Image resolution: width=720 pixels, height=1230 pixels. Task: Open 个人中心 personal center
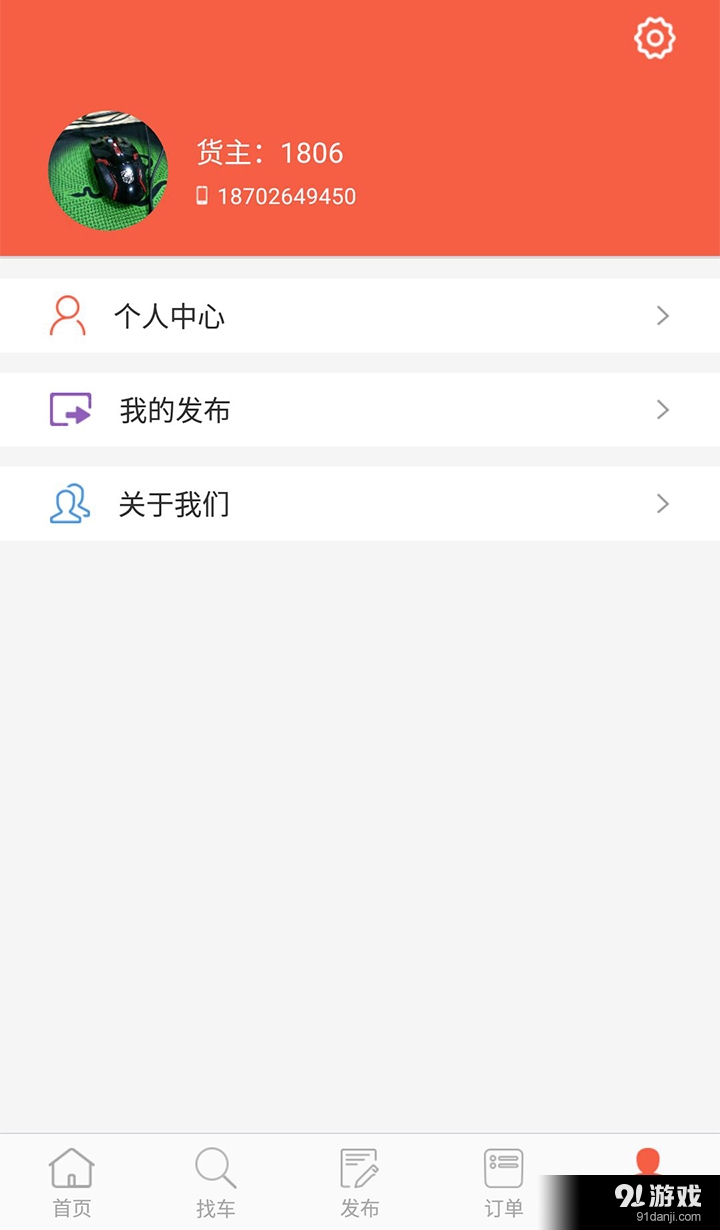[x=170, y=316]
